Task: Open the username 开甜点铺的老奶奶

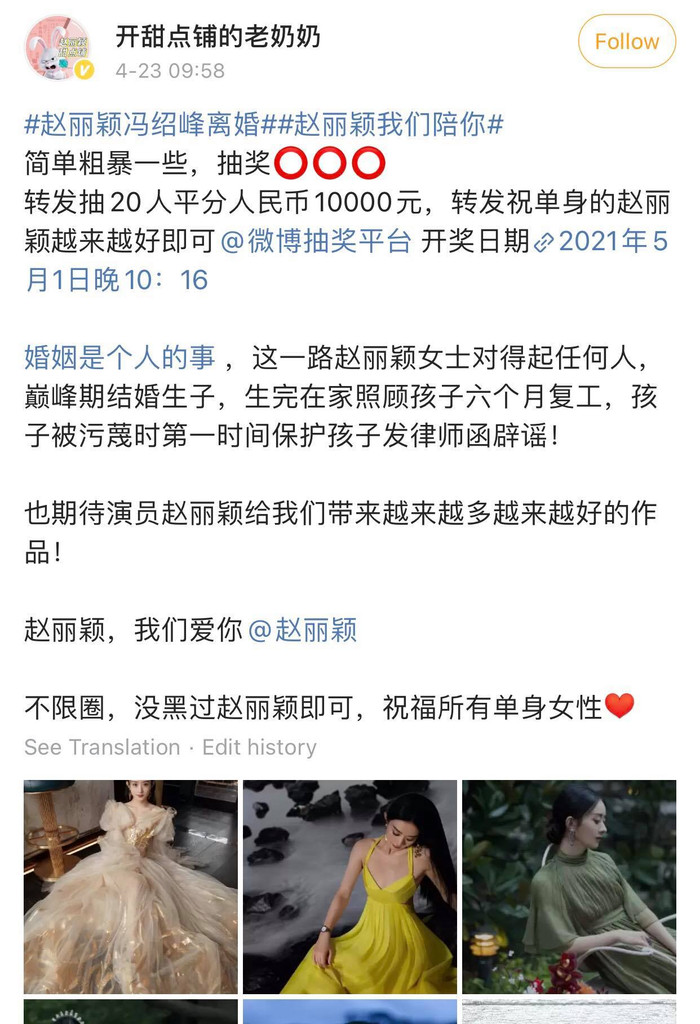Action: pos(218,36)
